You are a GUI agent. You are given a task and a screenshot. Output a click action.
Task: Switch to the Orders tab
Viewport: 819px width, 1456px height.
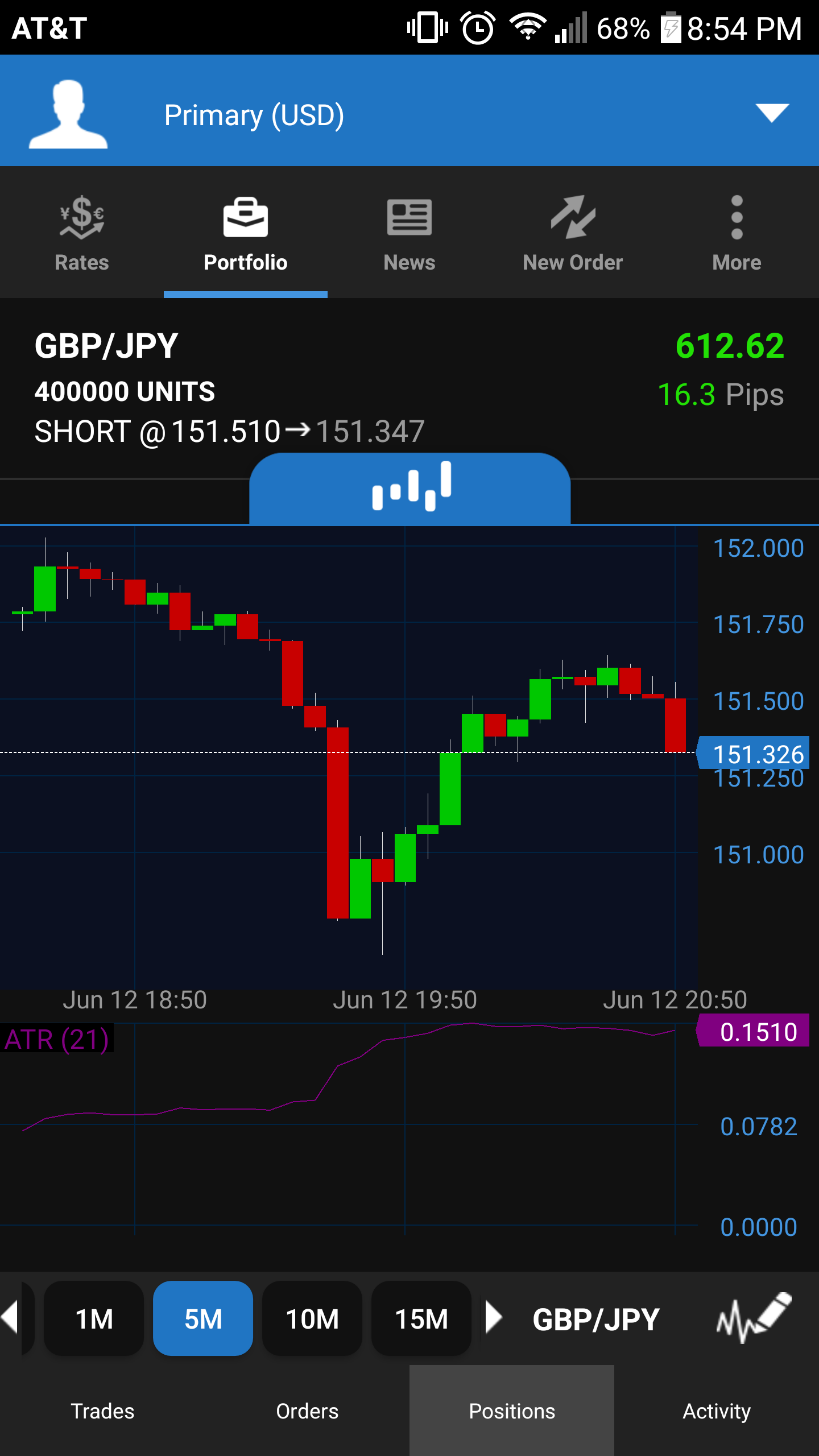[307, 1411]
